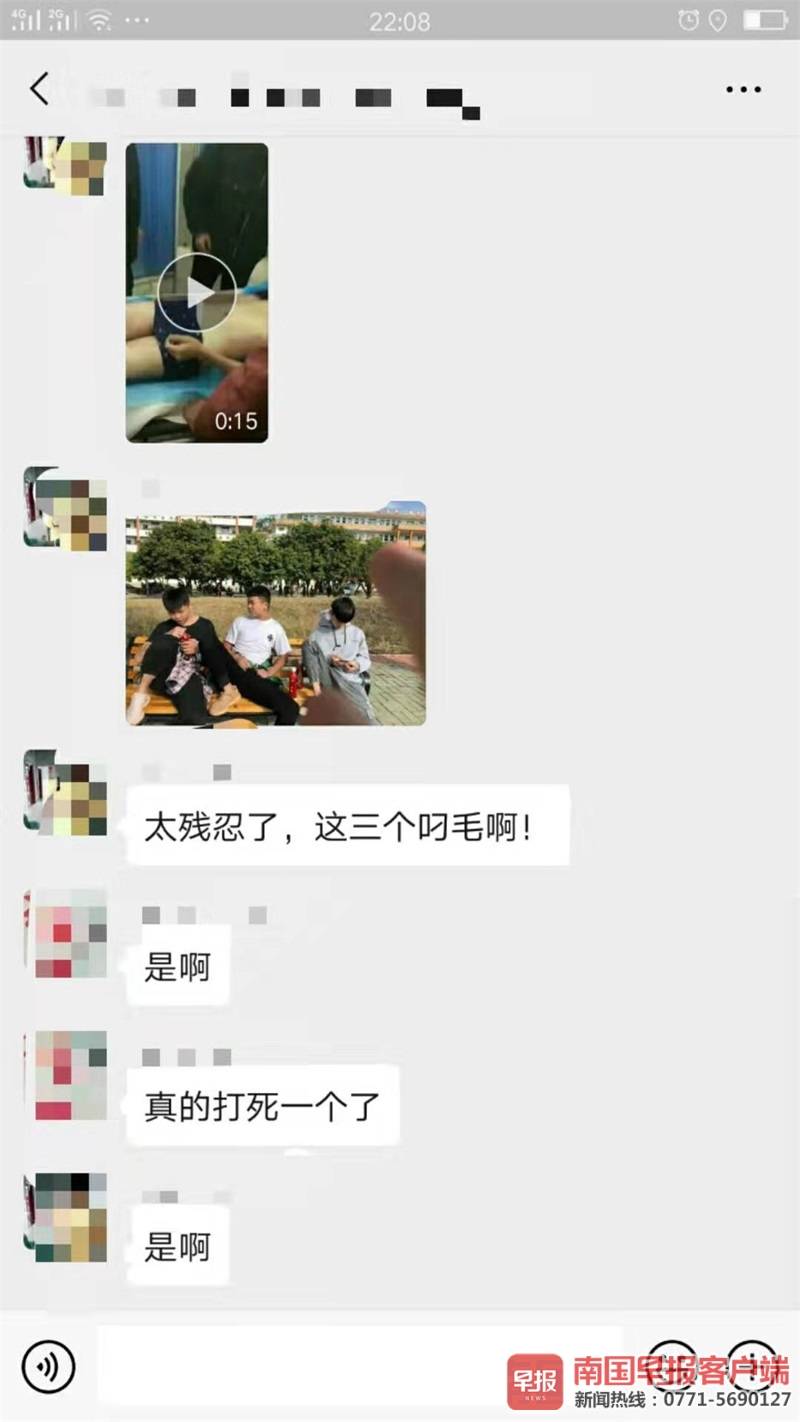Play the 0:15 video message
This screenshot has width=800, height=1422.
(x=197, y=292)
